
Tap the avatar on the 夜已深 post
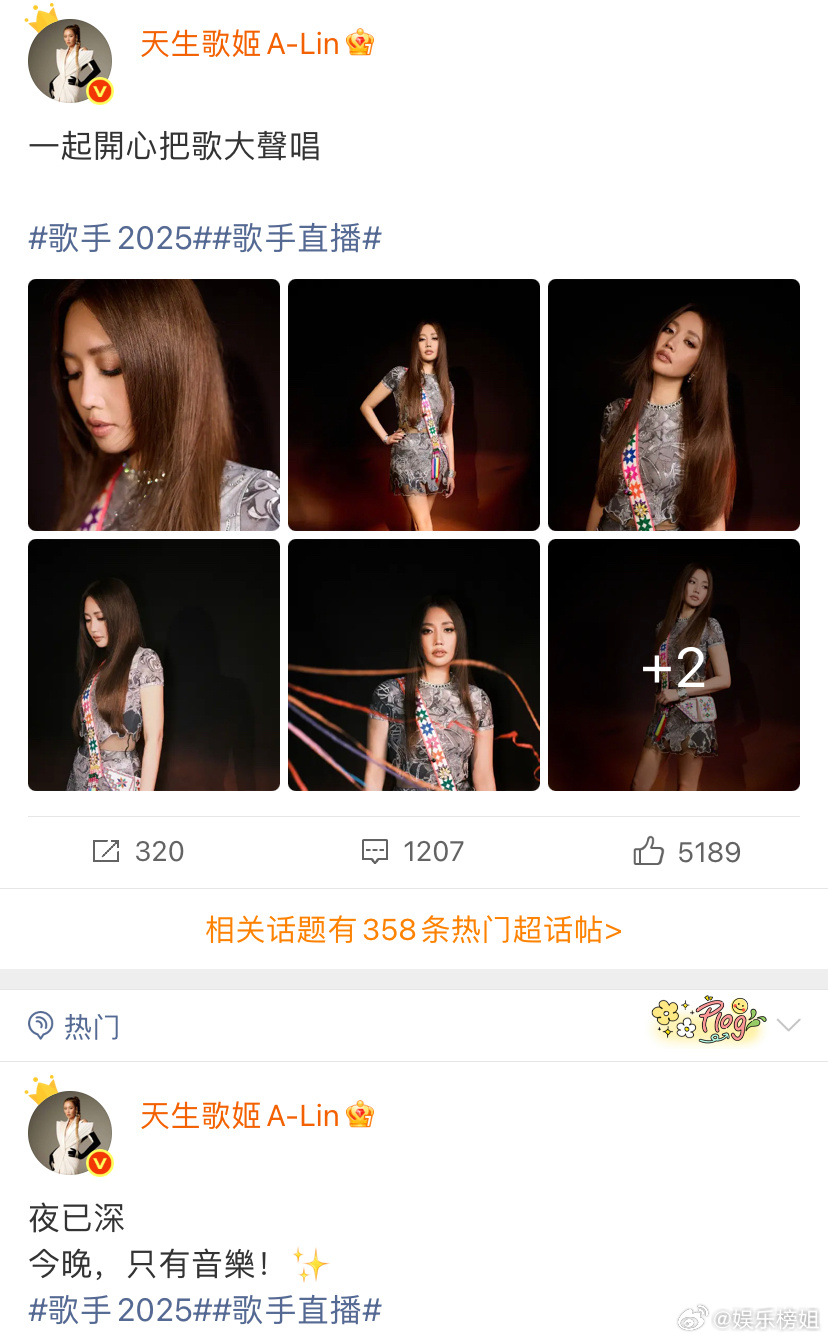(x=70, y=1131)
